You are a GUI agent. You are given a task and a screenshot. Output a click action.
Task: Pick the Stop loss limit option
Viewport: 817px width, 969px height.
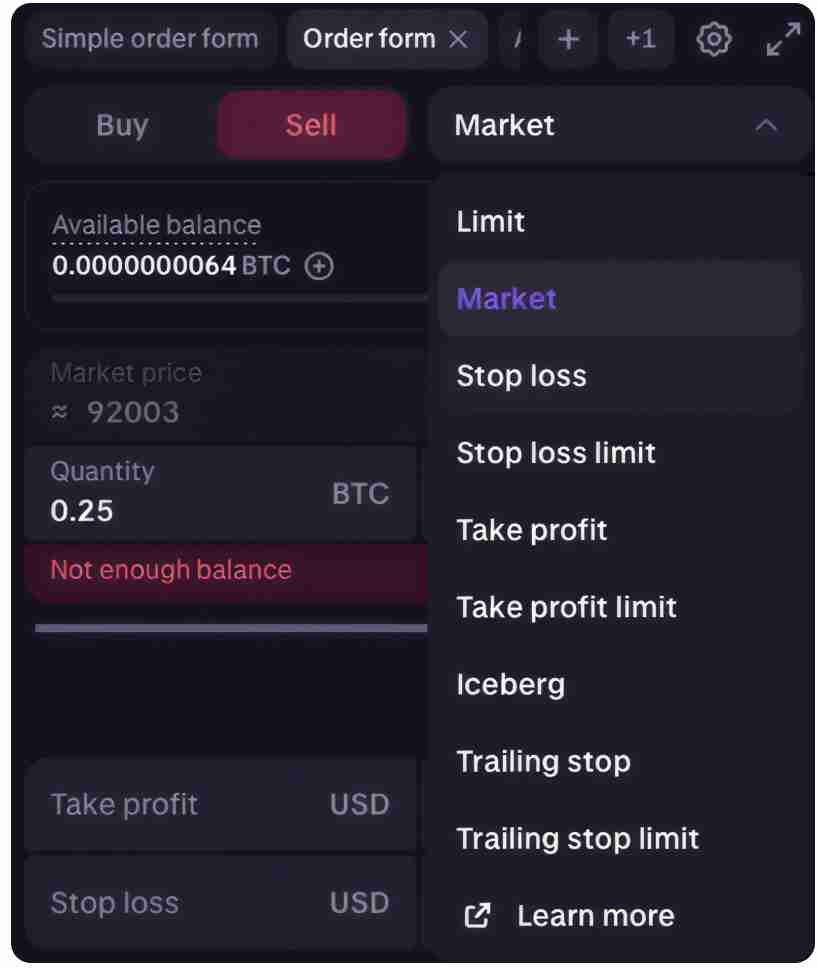coord(556,453)
